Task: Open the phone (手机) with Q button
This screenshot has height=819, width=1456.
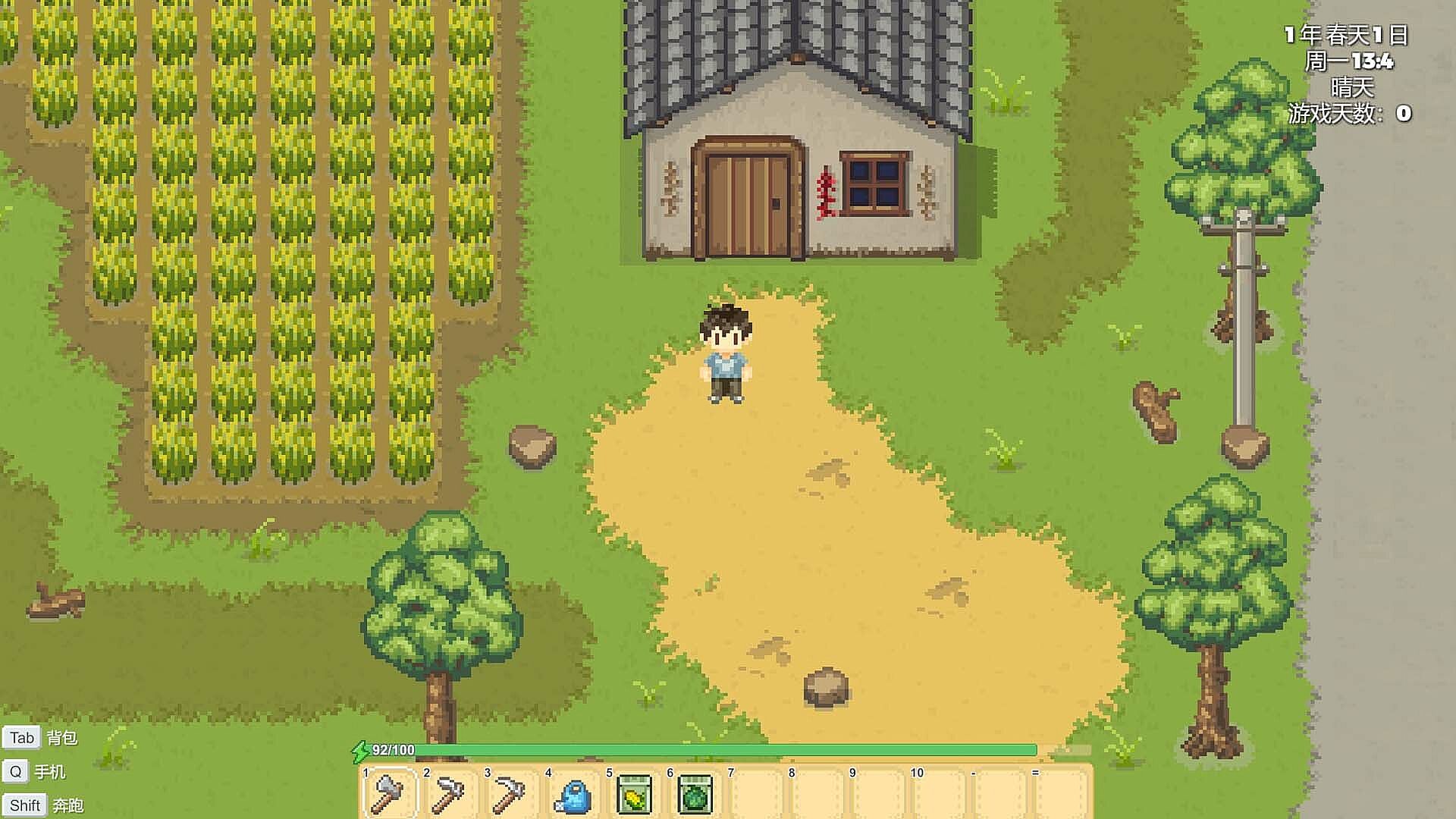Action: (x=16, y=771)
